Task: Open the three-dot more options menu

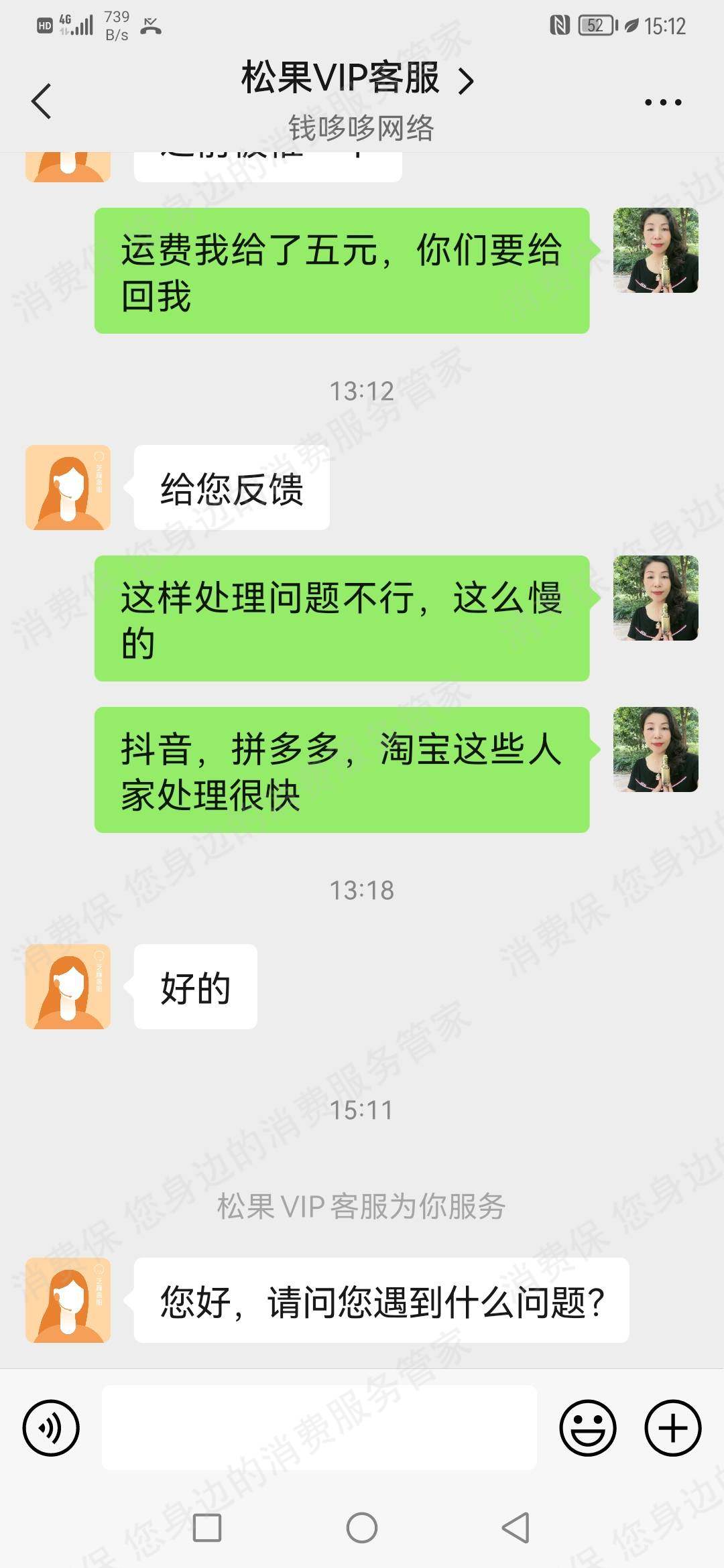Action: point(662,102)
